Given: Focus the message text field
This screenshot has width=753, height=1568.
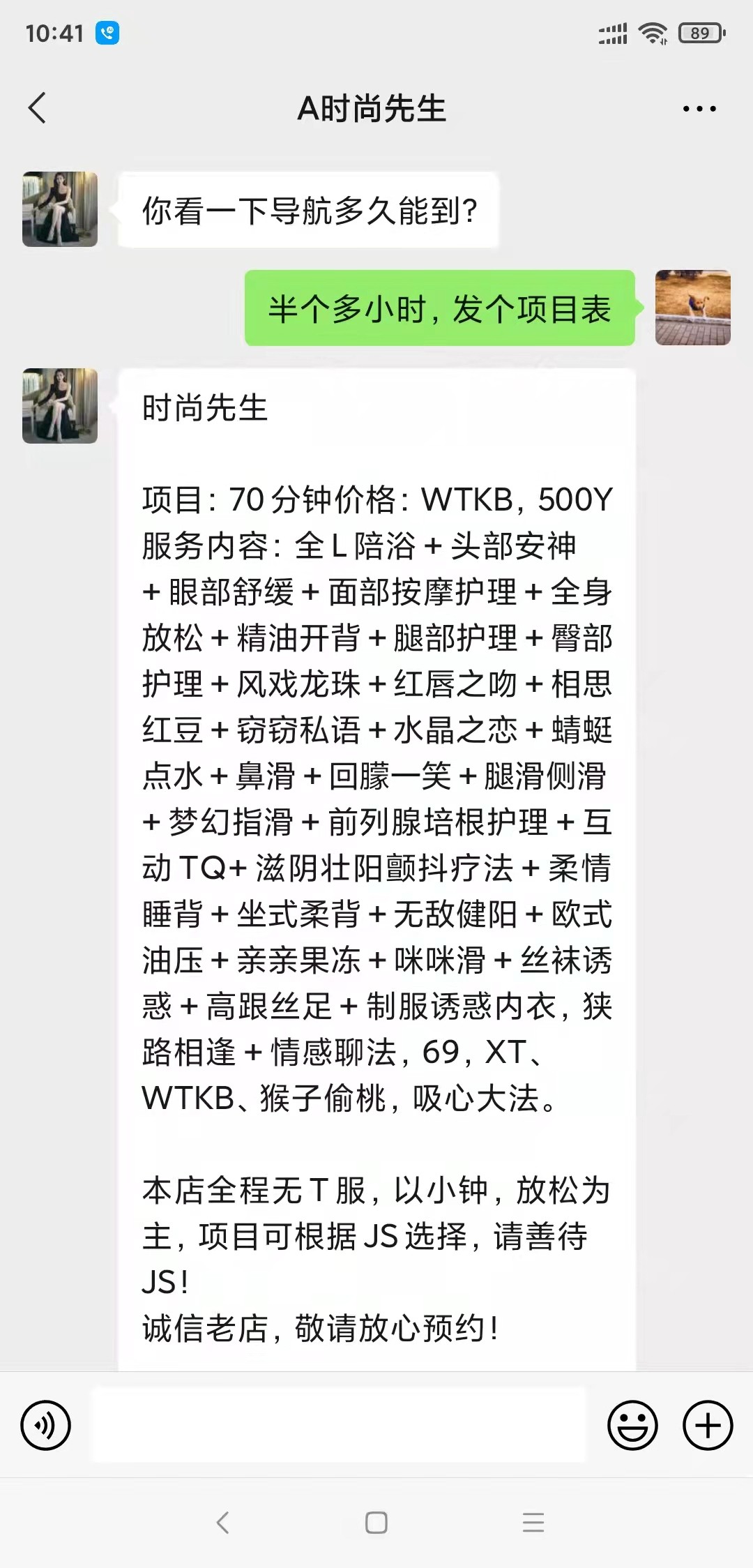Looking at the screenshot, I should coord(339,1425).
